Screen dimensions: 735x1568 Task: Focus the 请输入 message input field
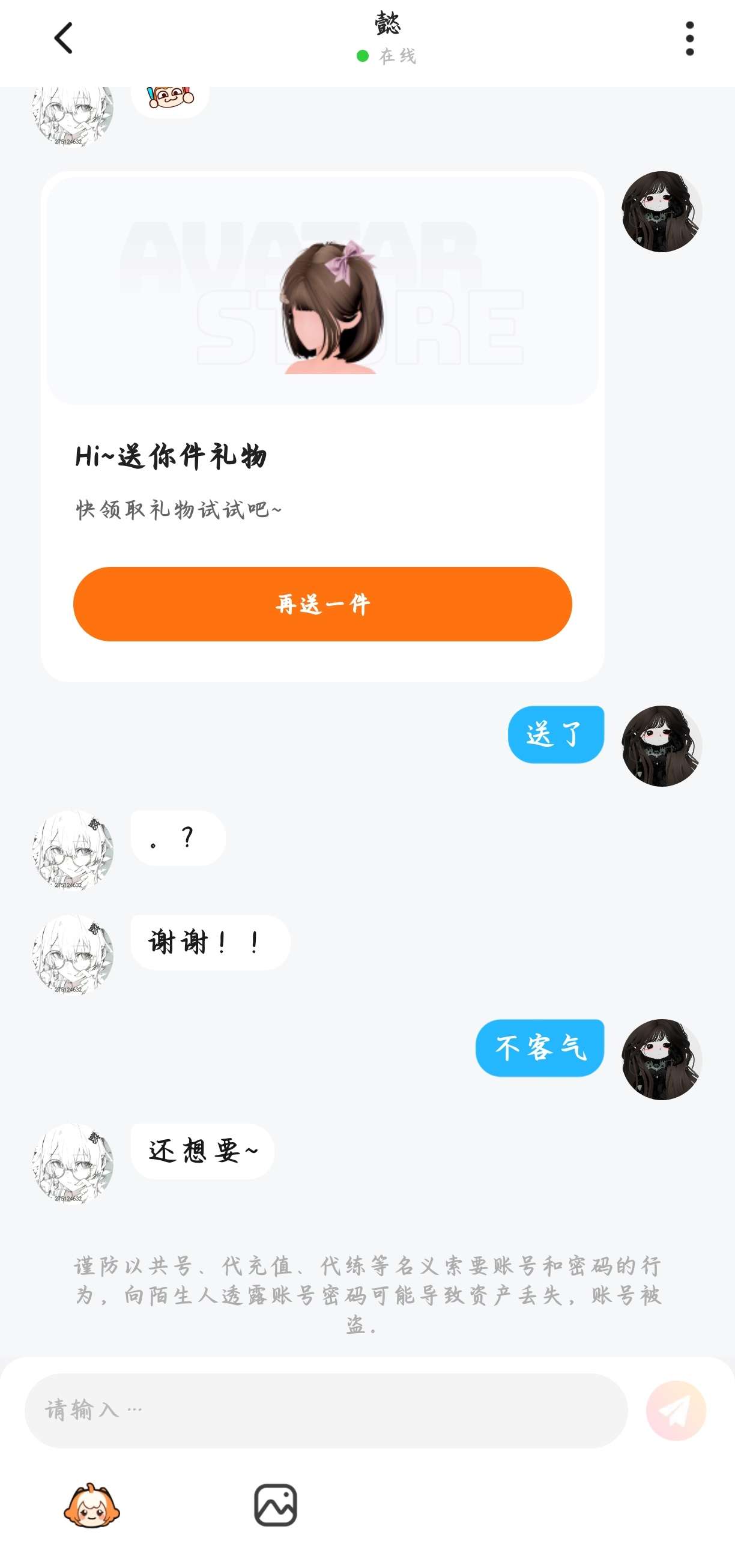click(325, 1409)
